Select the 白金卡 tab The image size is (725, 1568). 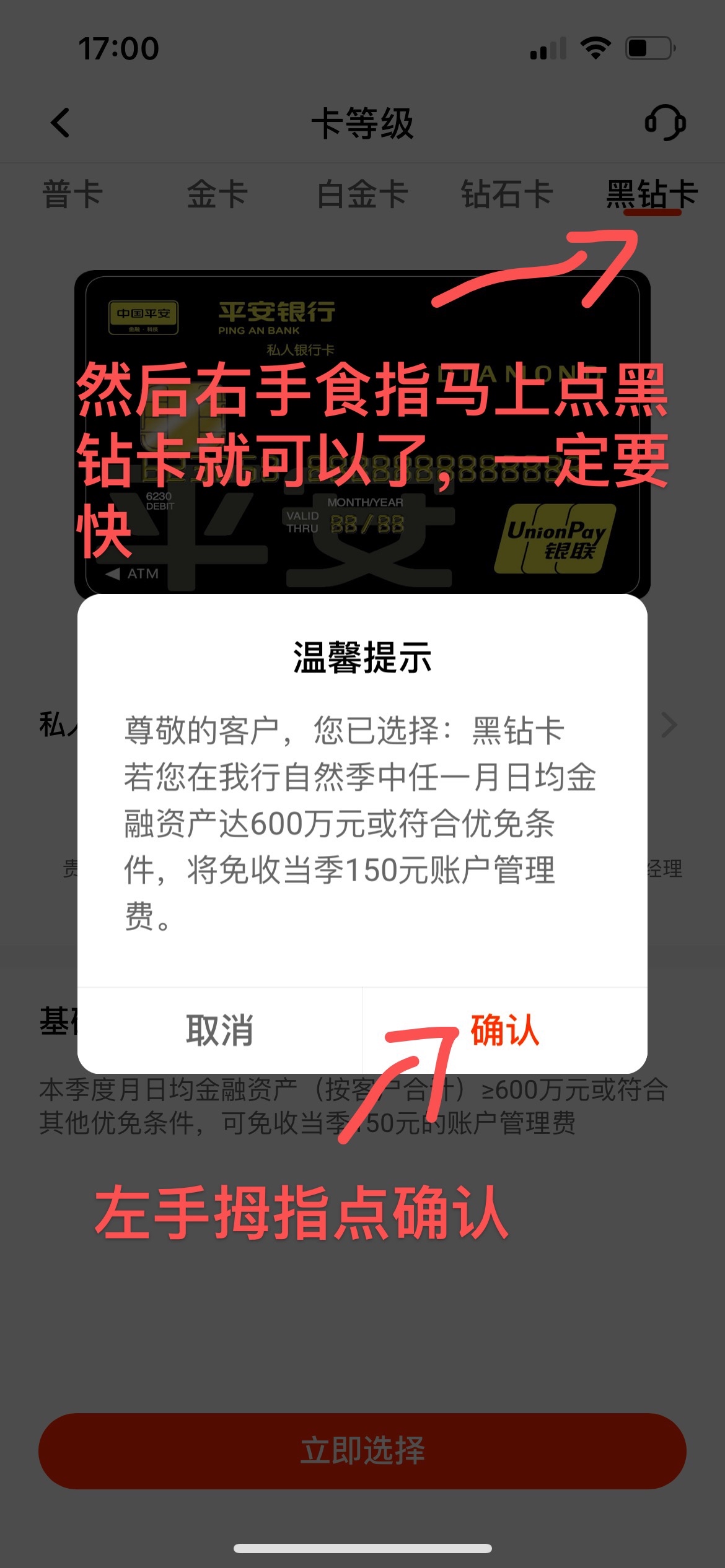pyautogui.click(x=362, y=194)
